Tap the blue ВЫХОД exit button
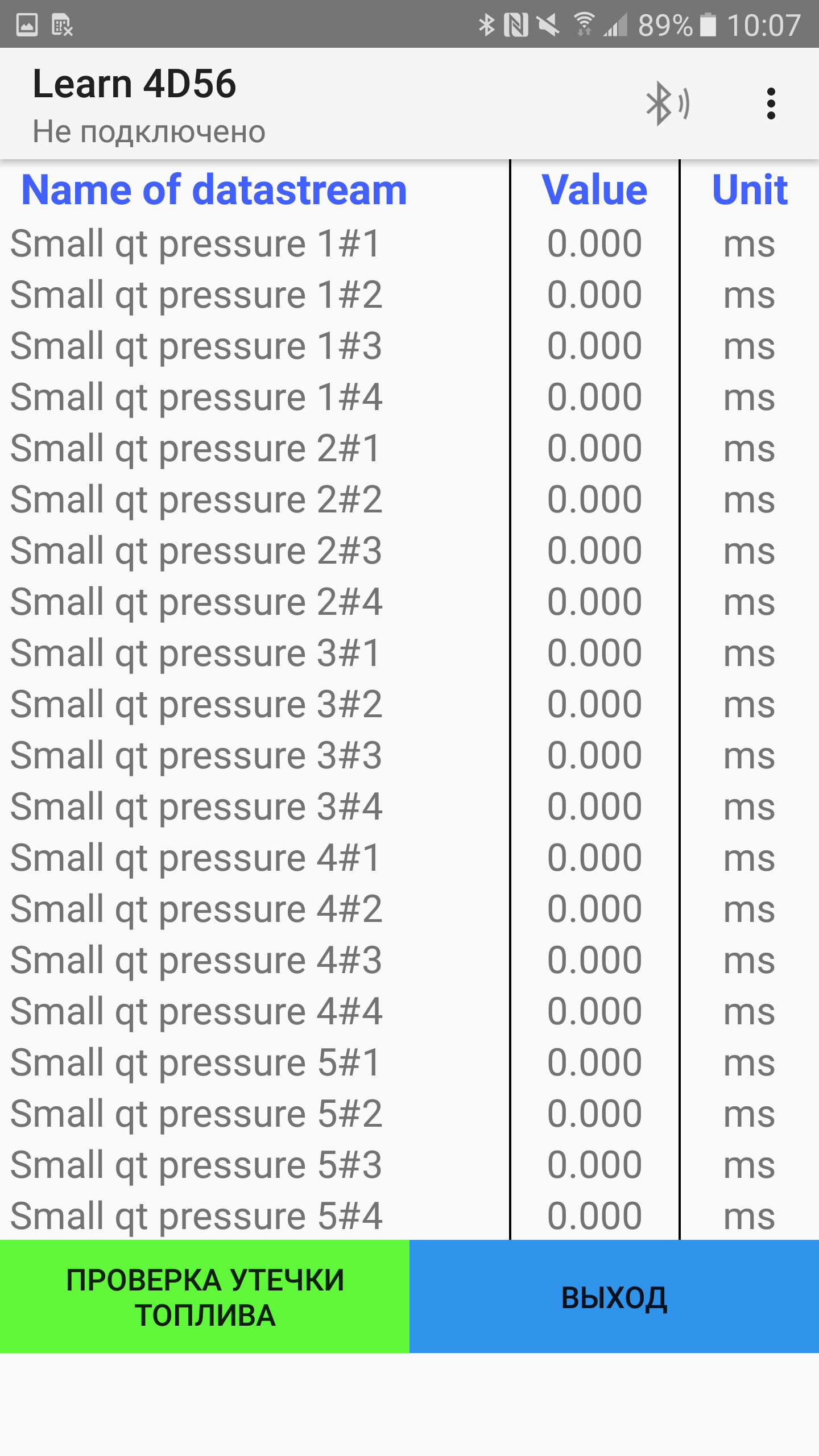The width and height of the screenshot is (819, 1456). [614, 1297]
